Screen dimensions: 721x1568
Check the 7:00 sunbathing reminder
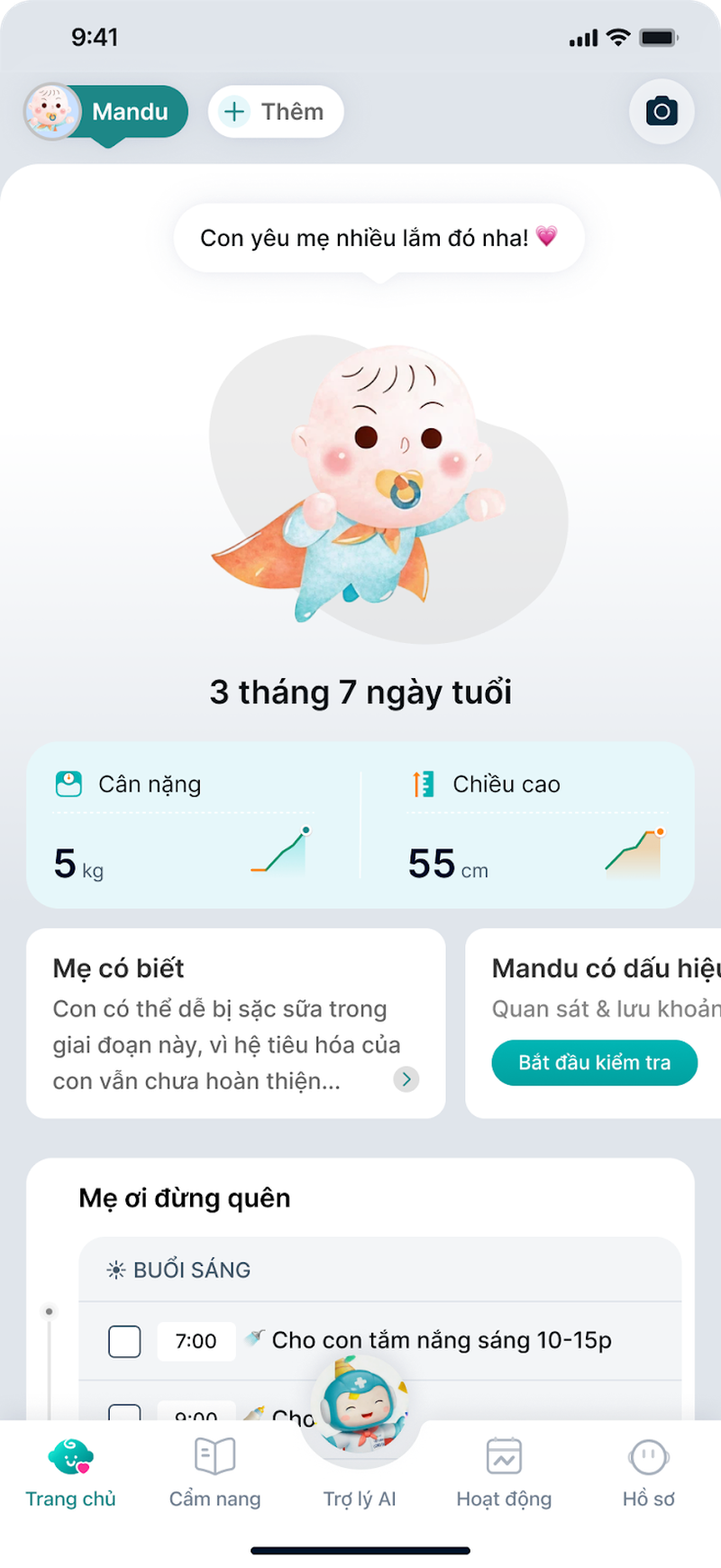124,1342
